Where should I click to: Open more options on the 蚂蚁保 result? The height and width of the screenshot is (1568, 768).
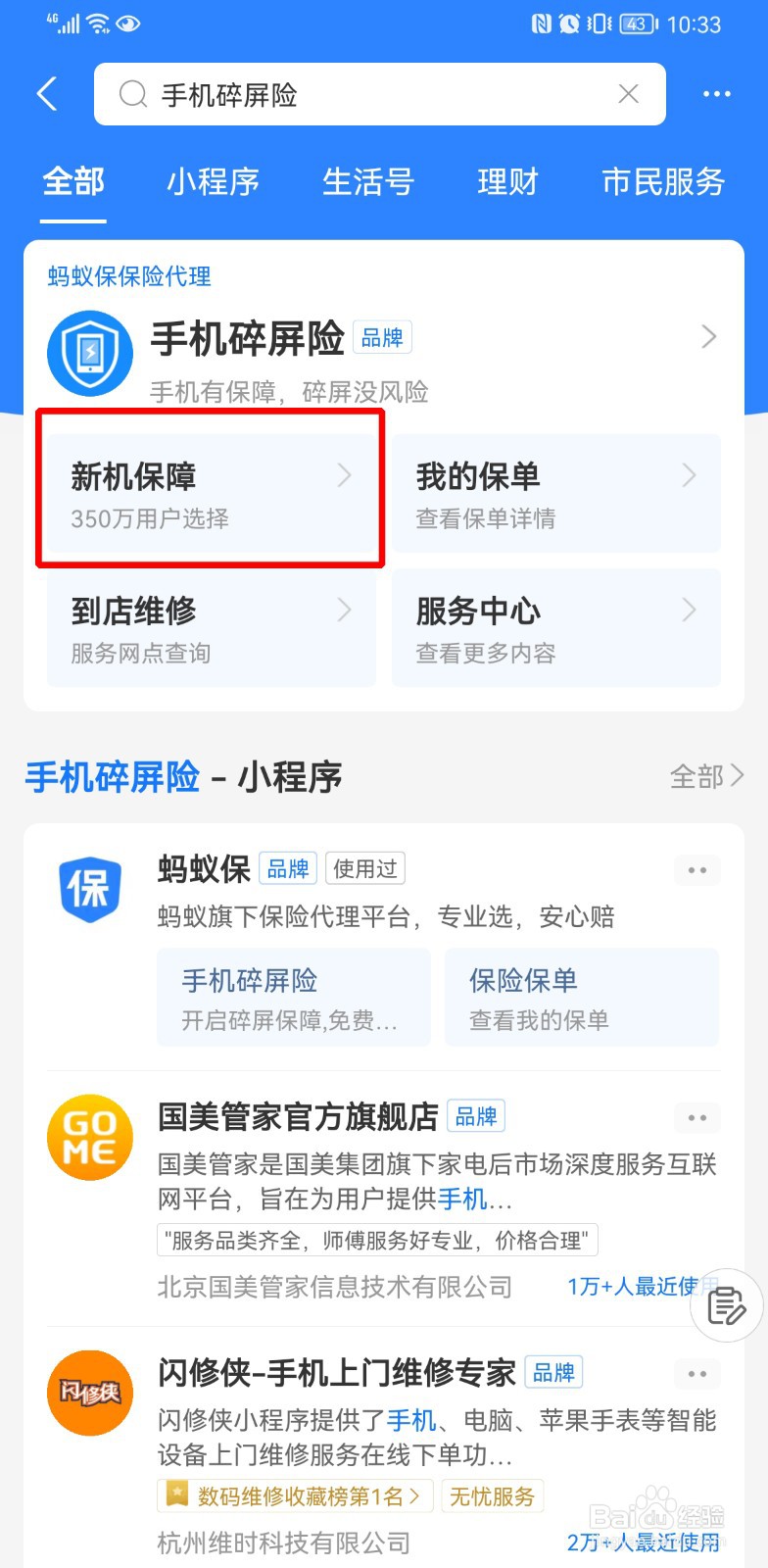coord(696,869)
